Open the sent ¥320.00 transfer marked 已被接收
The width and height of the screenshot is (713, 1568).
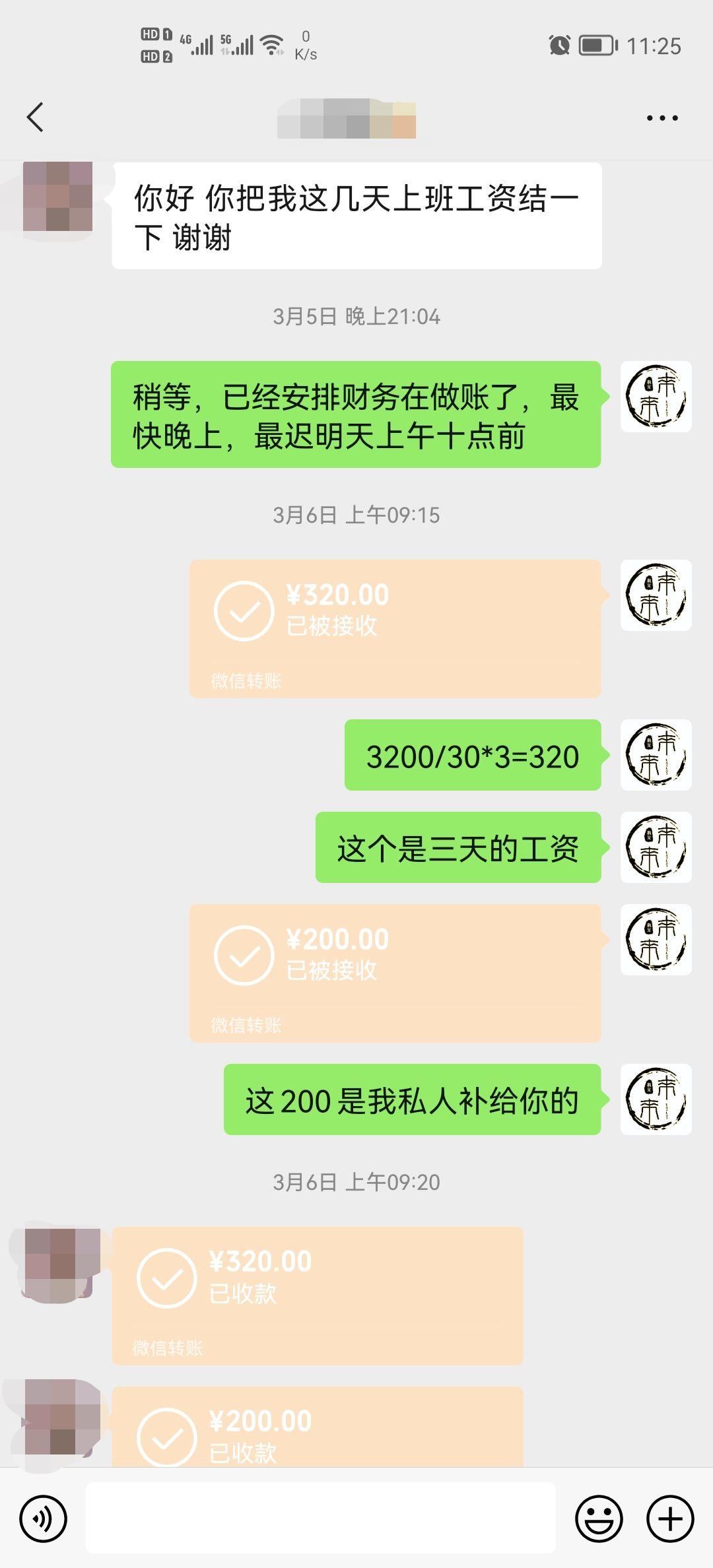point(395,628)
